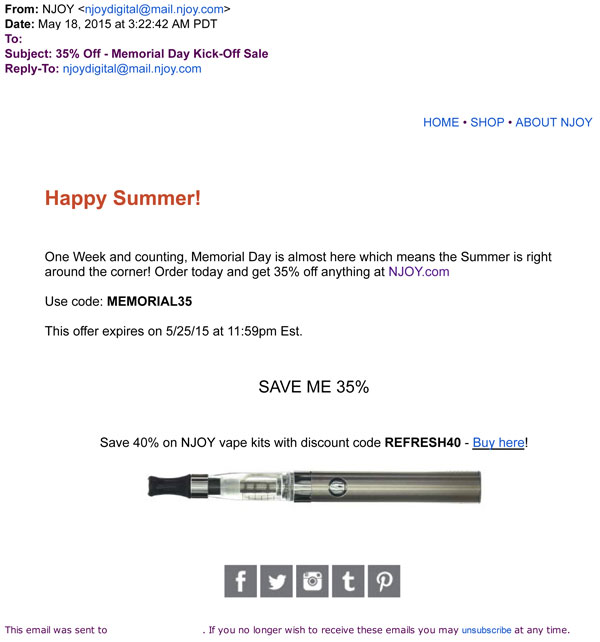Open NJOY's Facebook page icon
Image resolution: width=600 pixels, height=642 pixels.
241,581
